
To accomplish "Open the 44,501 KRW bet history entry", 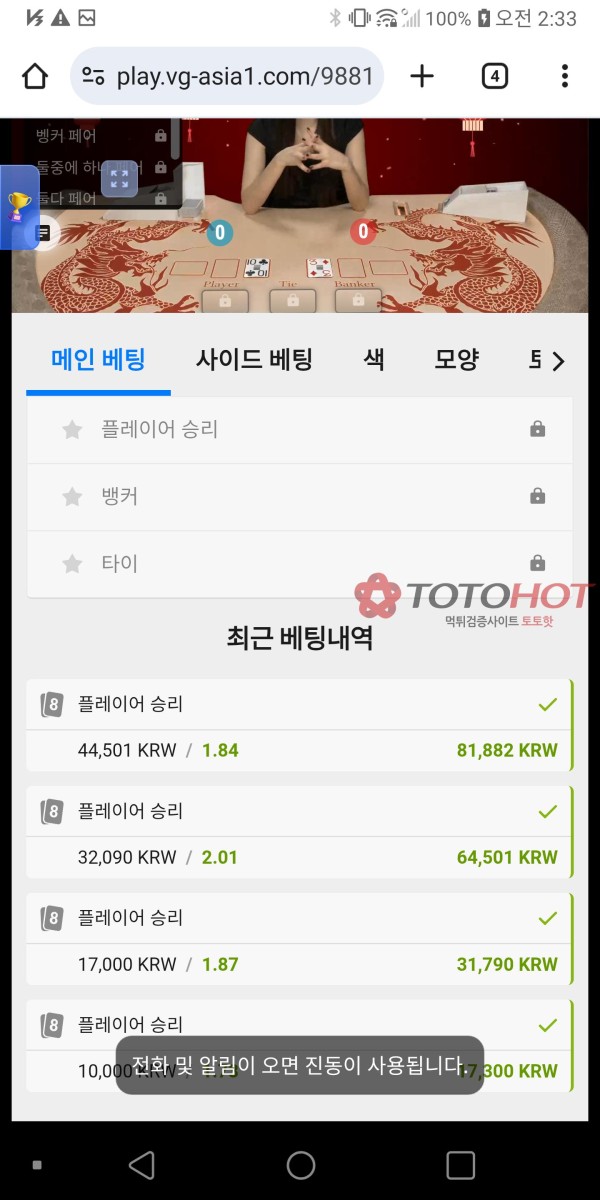I will click(300, 726).
